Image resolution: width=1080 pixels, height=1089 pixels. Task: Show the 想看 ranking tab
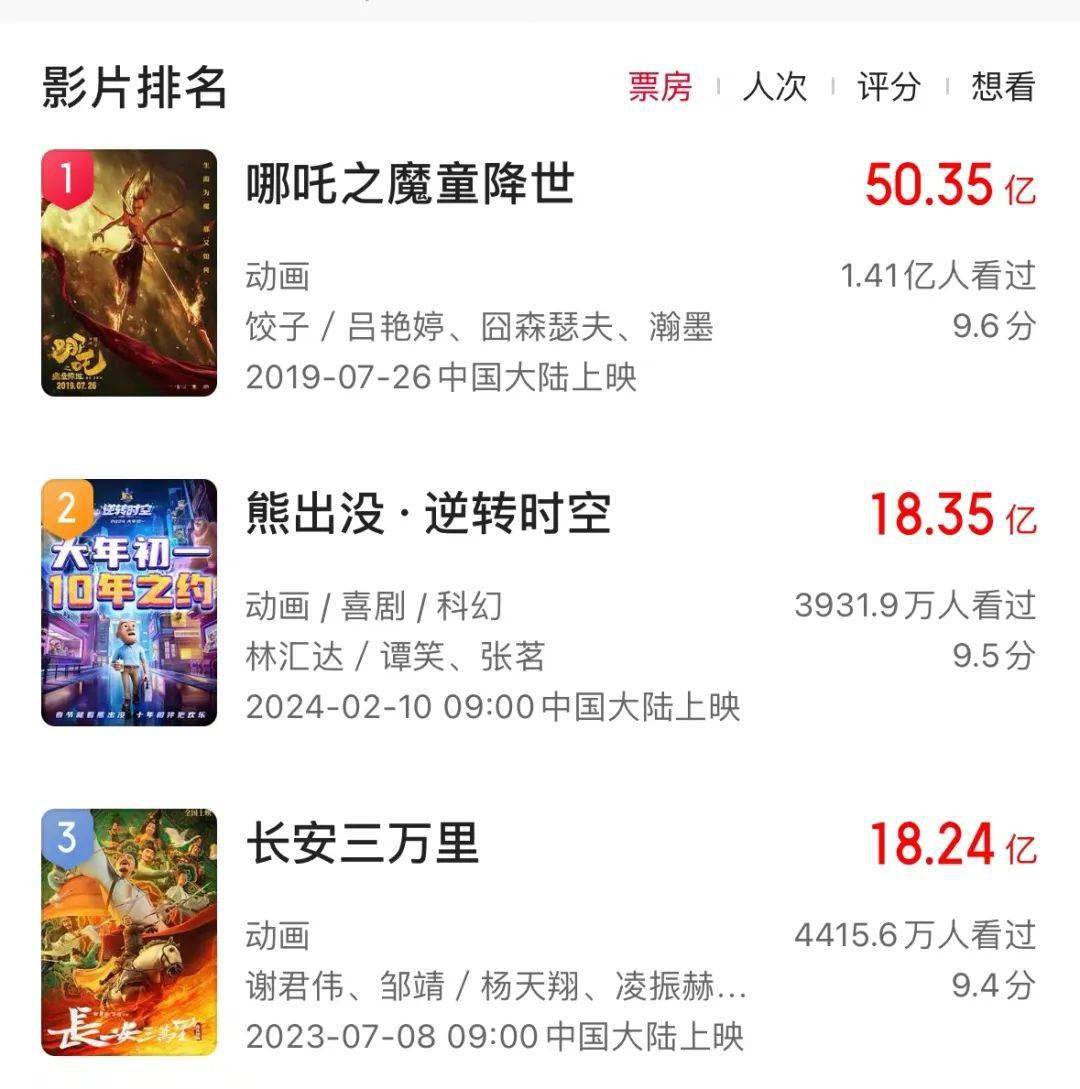click(x=1002, y=87)
